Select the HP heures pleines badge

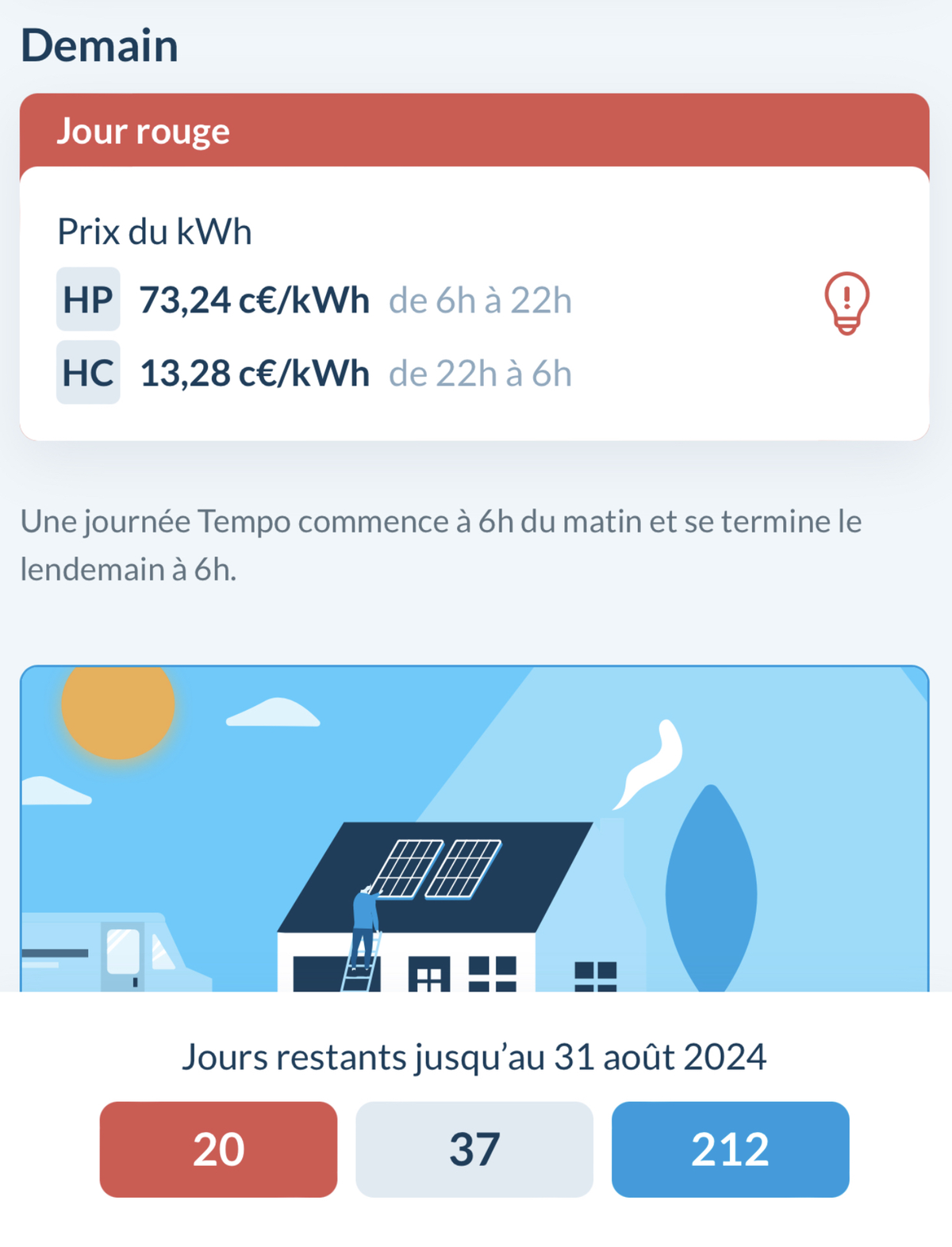tap(87, 300)
